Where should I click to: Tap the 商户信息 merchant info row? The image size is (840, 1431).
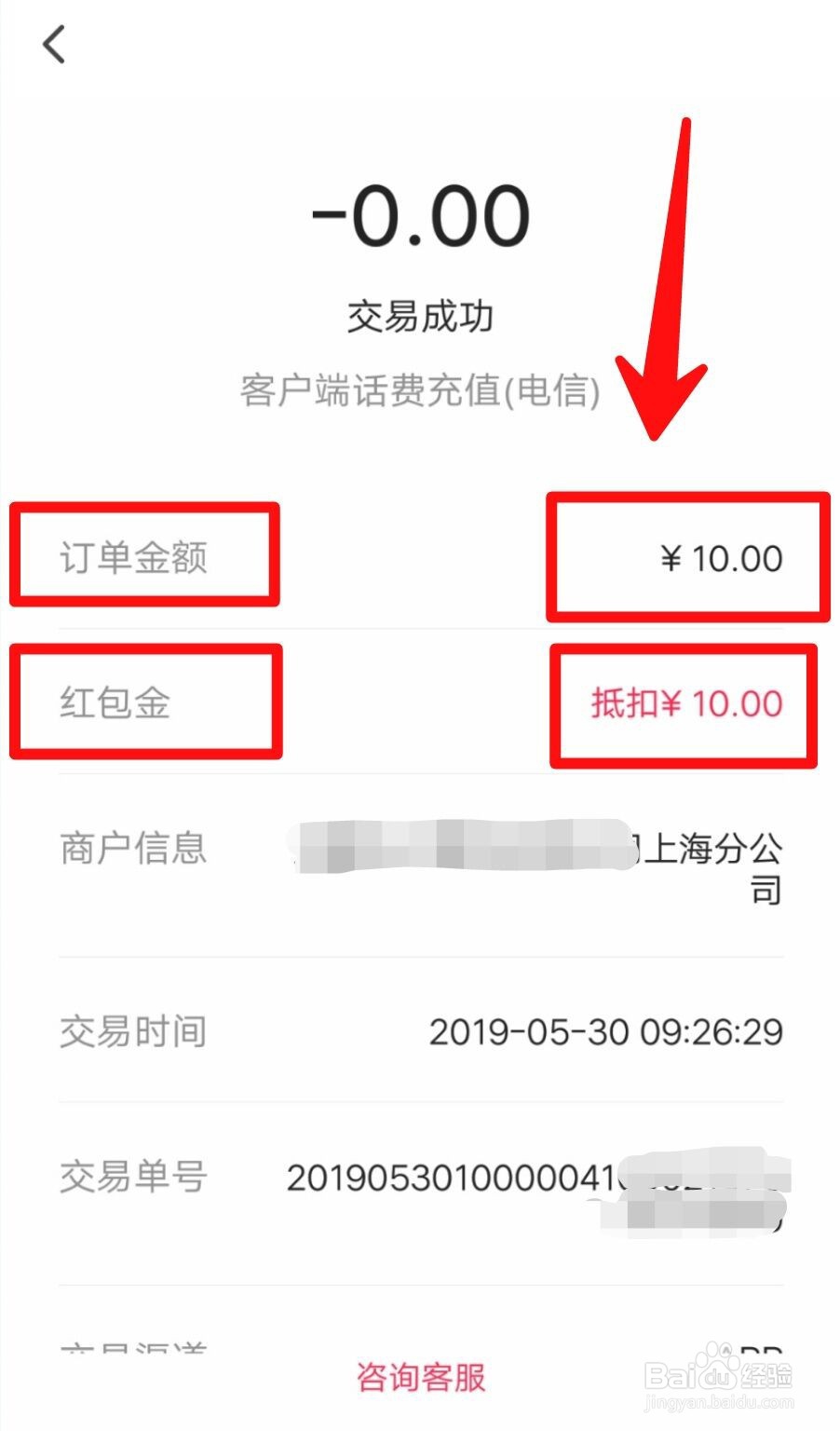tap(131, 848)
